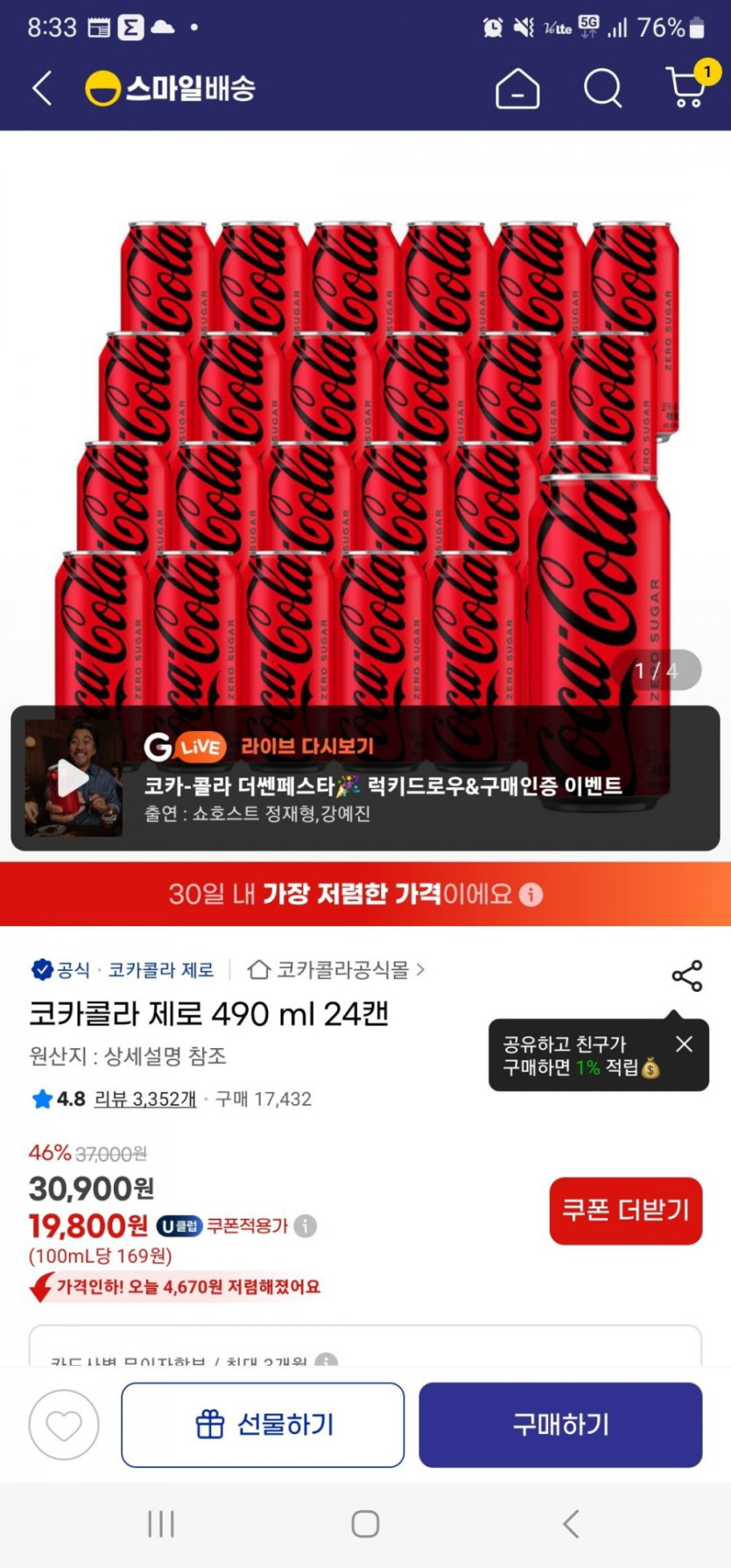Tap the share icon near product title

pos(685,974)
